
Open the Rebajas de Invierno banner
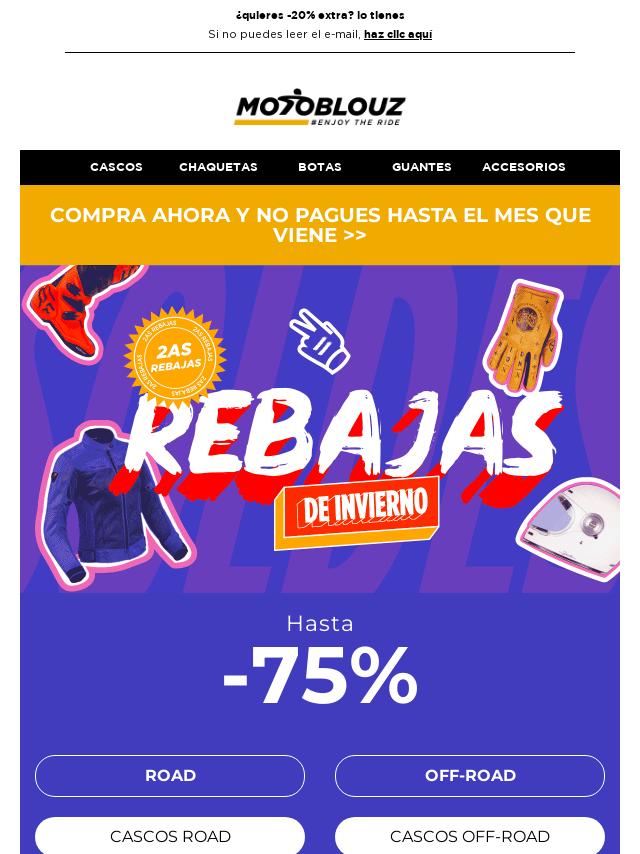click(320, 430)
